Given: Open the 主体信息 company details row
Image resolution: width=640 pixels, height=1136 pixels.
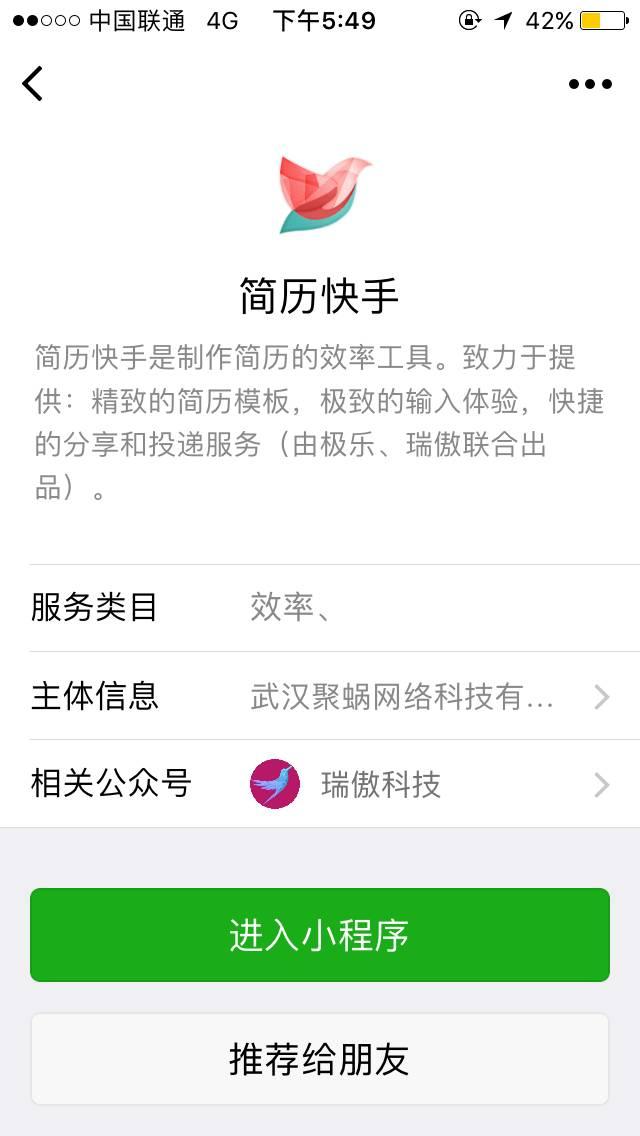Looking at the screenshot, I should tap(320, 696).
